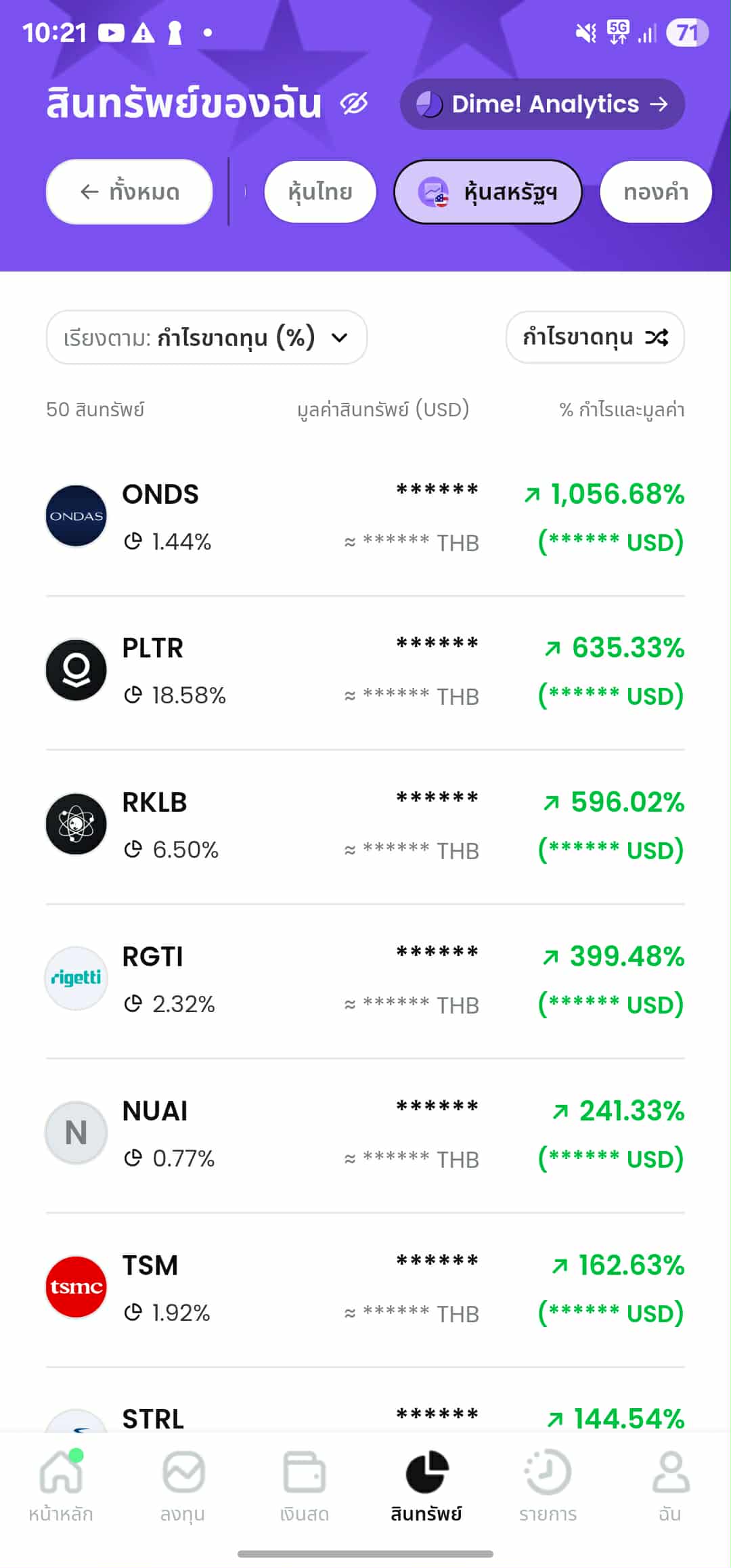Go back to ทั้งหมด assets
The height and width of the screenshot is (1568, 731).
coord(129,192)
